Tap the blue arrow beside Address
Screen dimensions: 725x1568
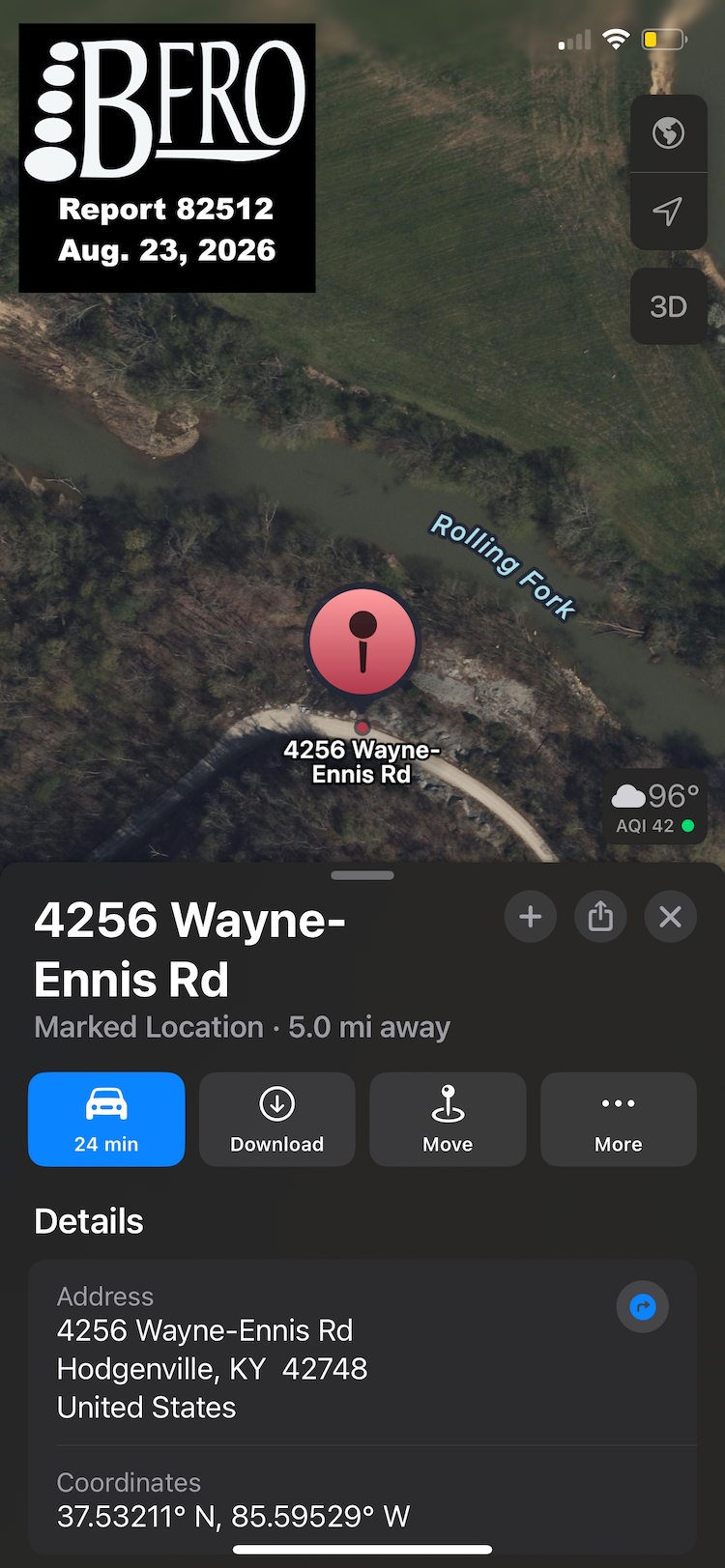643,1307
